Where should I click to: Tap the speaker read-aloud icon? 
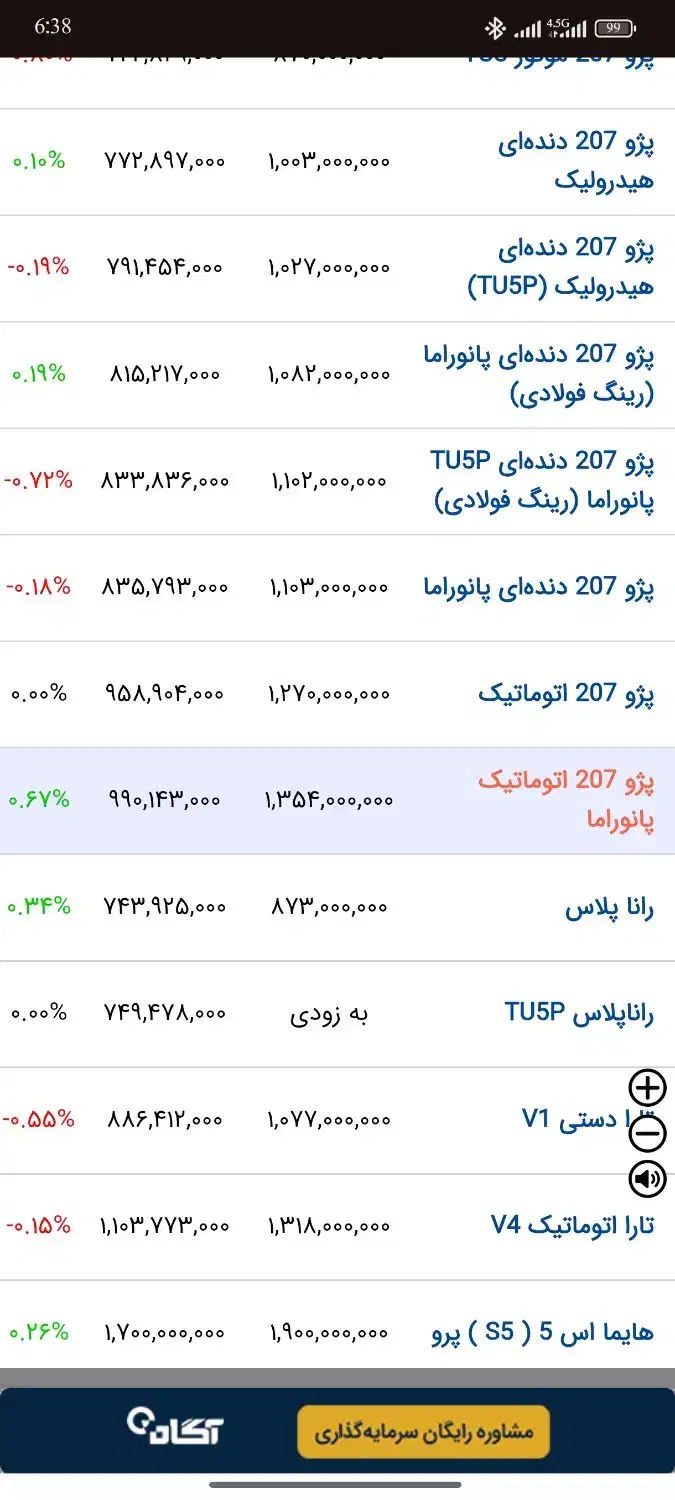point(648,1179)
